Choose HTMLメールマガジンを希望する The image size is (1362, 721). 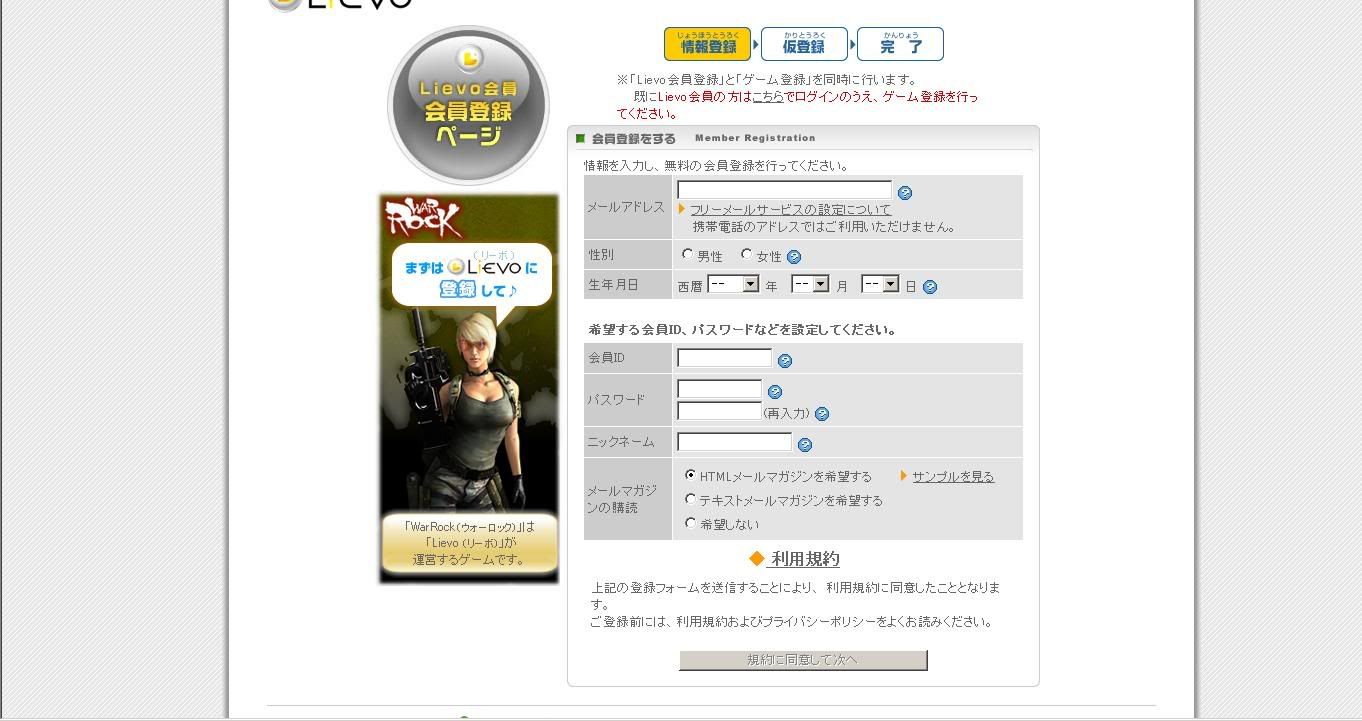point(690,475)
